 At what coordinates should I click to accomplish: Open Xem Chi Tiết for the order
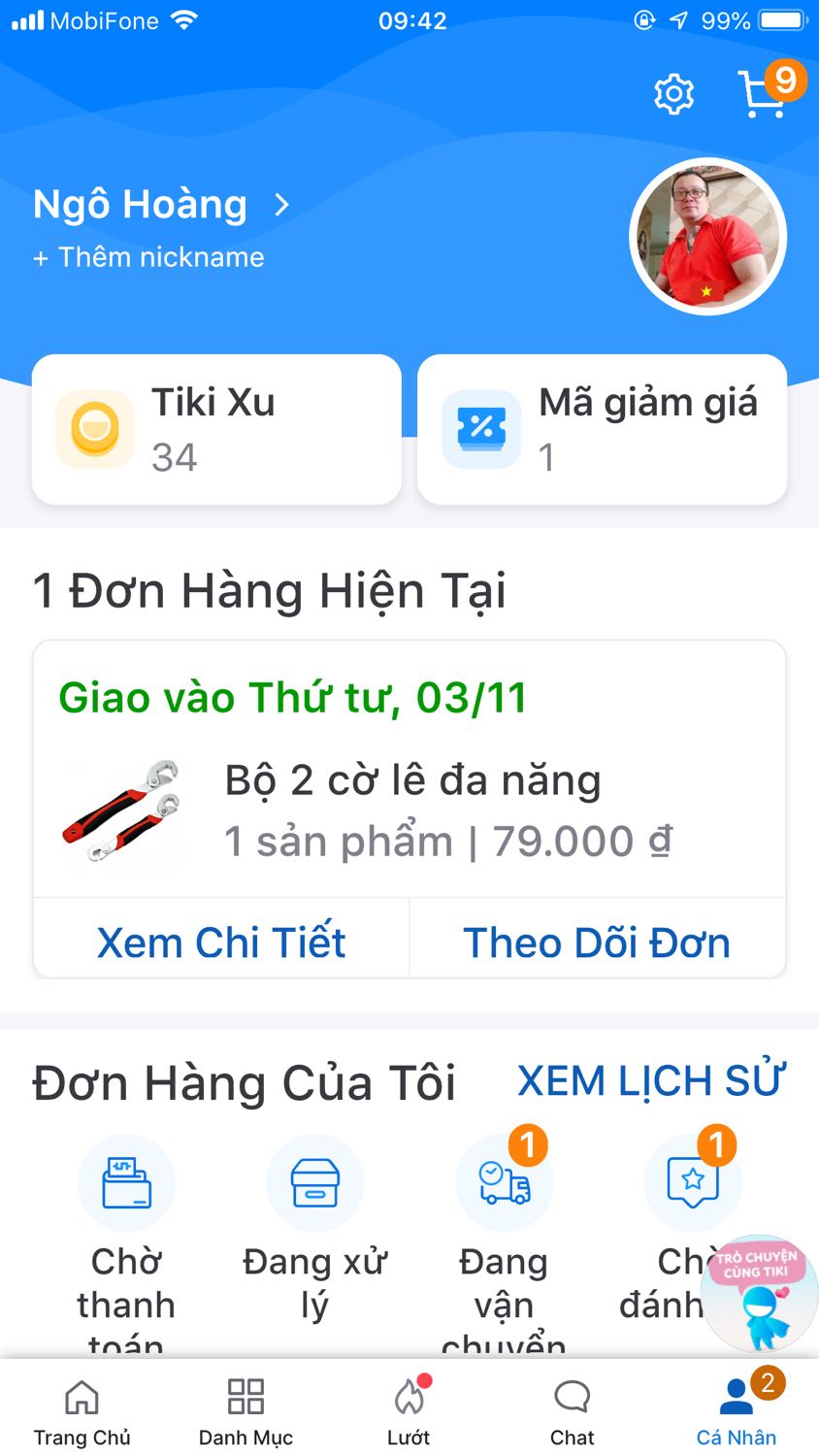coord(220,940)
